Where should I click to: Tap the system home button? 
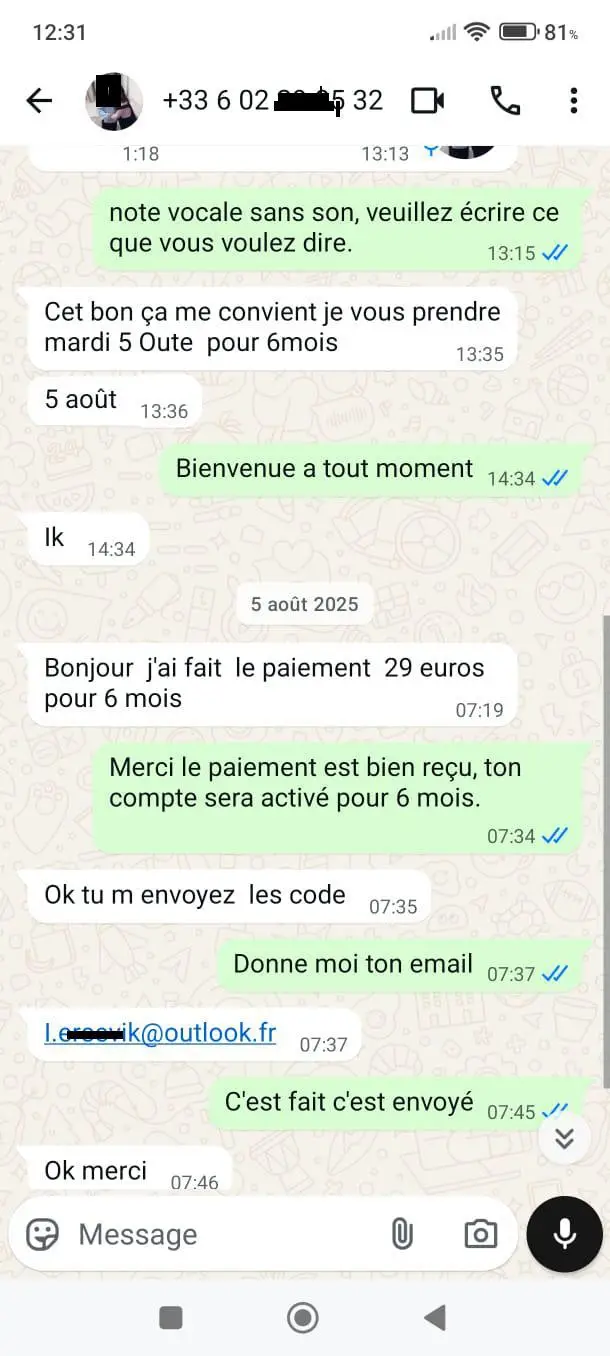point(303,1318)
